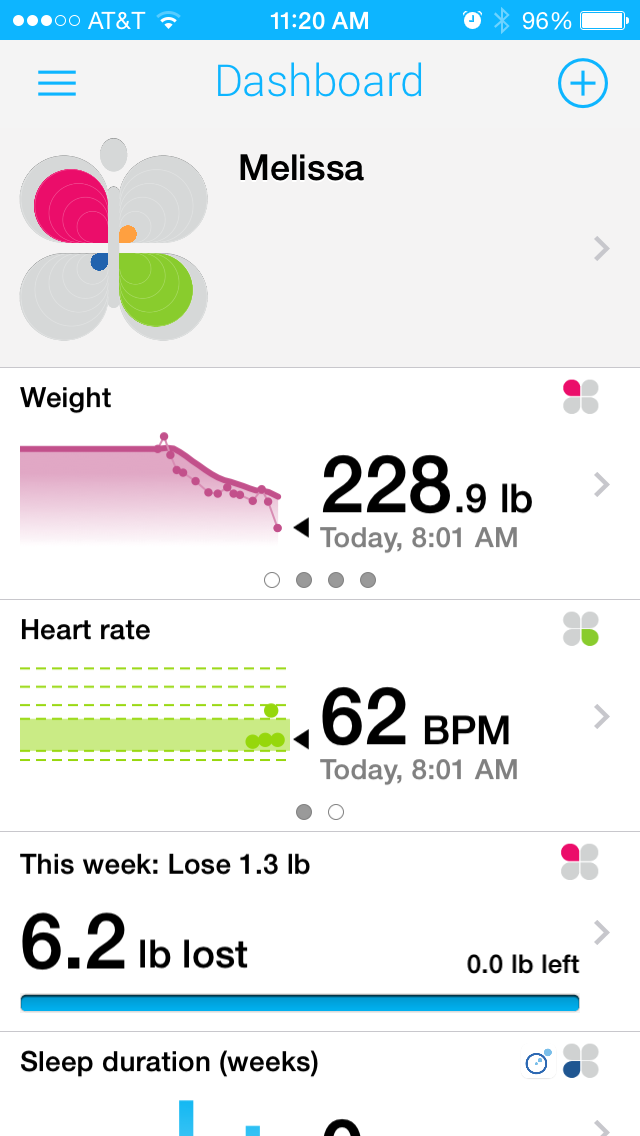Select the second Heart rate page dot
Screen dimensions: 640x1136
336,812
